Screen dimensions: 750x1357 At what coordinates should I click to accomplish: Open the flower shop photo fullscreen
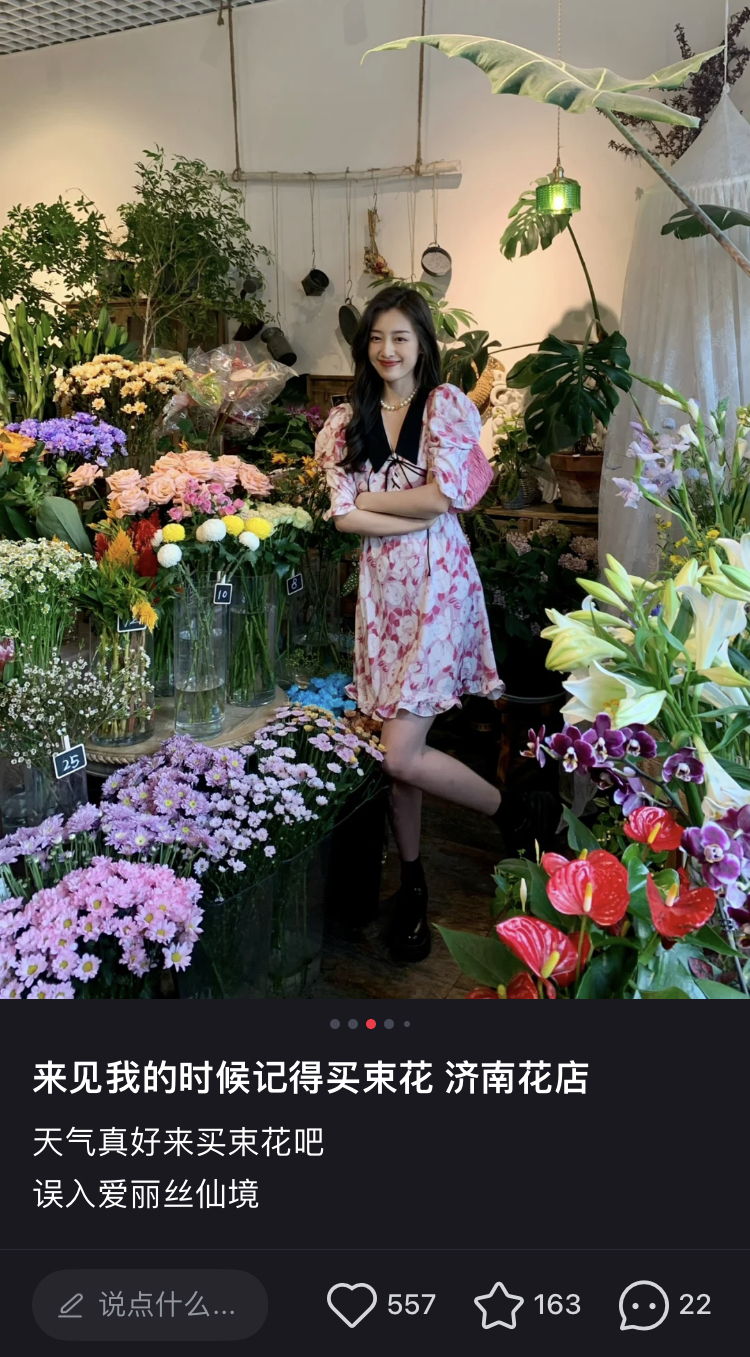point(375,500)
